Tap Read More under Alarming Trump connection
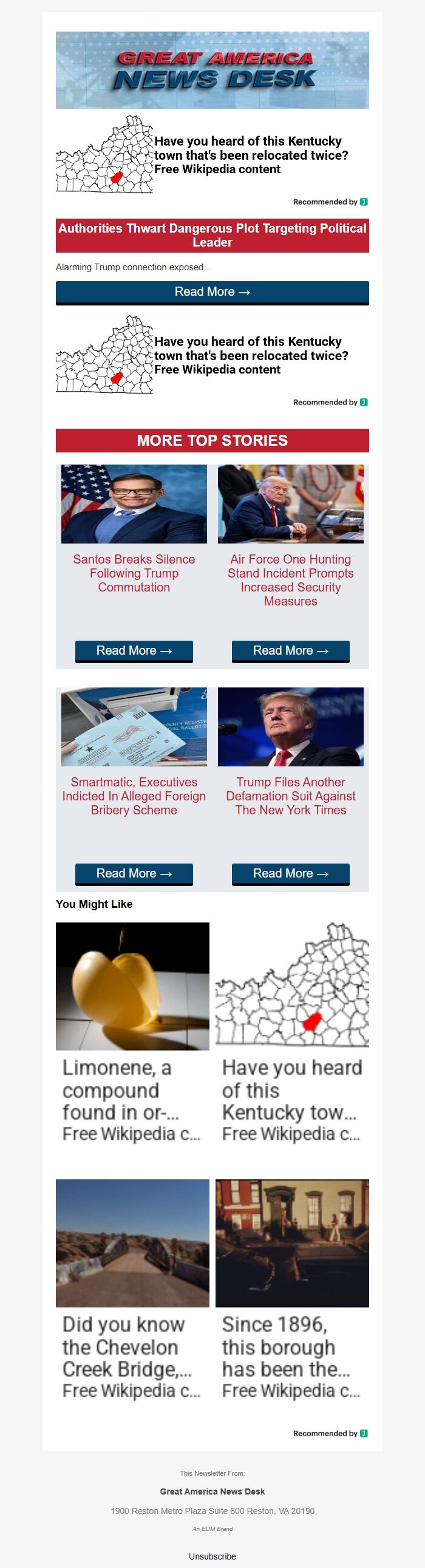Viewport: 425px width, 1568px height. 212,292
